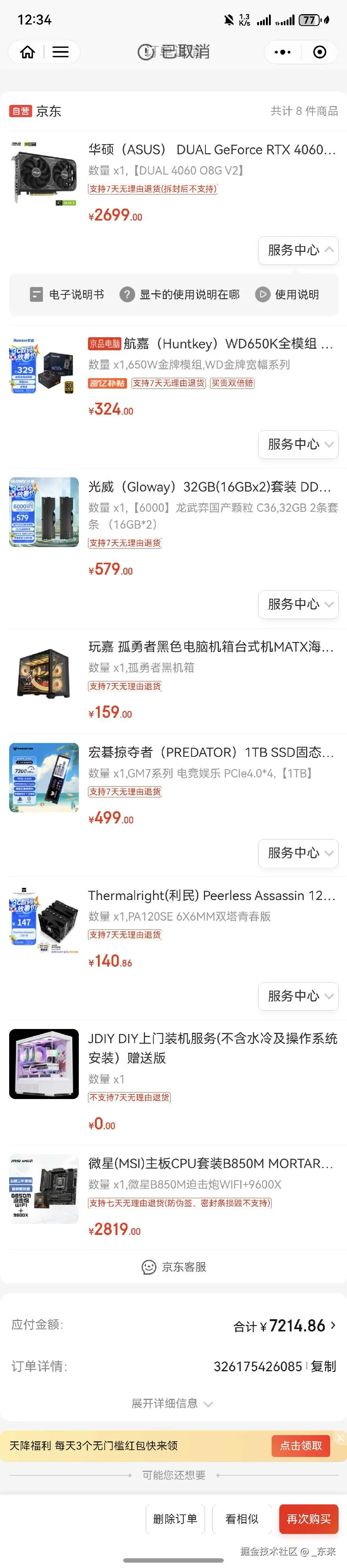Claim the red packet via 点击领取
The image size is (347, 1568).
[x=301, y=1445]
